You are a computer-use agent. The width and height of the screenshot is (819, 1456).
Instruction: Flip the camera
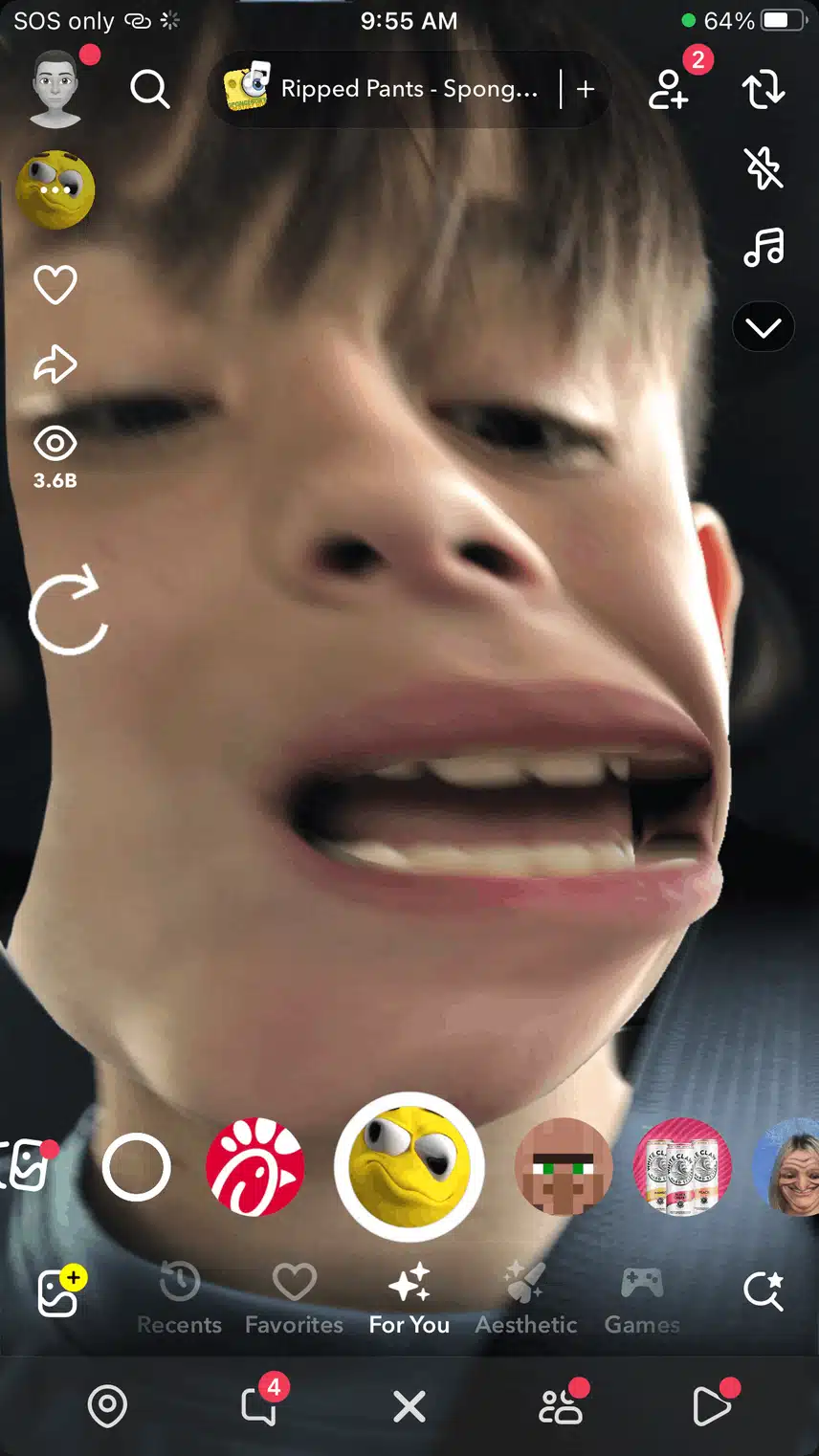(x=763, y=89)
